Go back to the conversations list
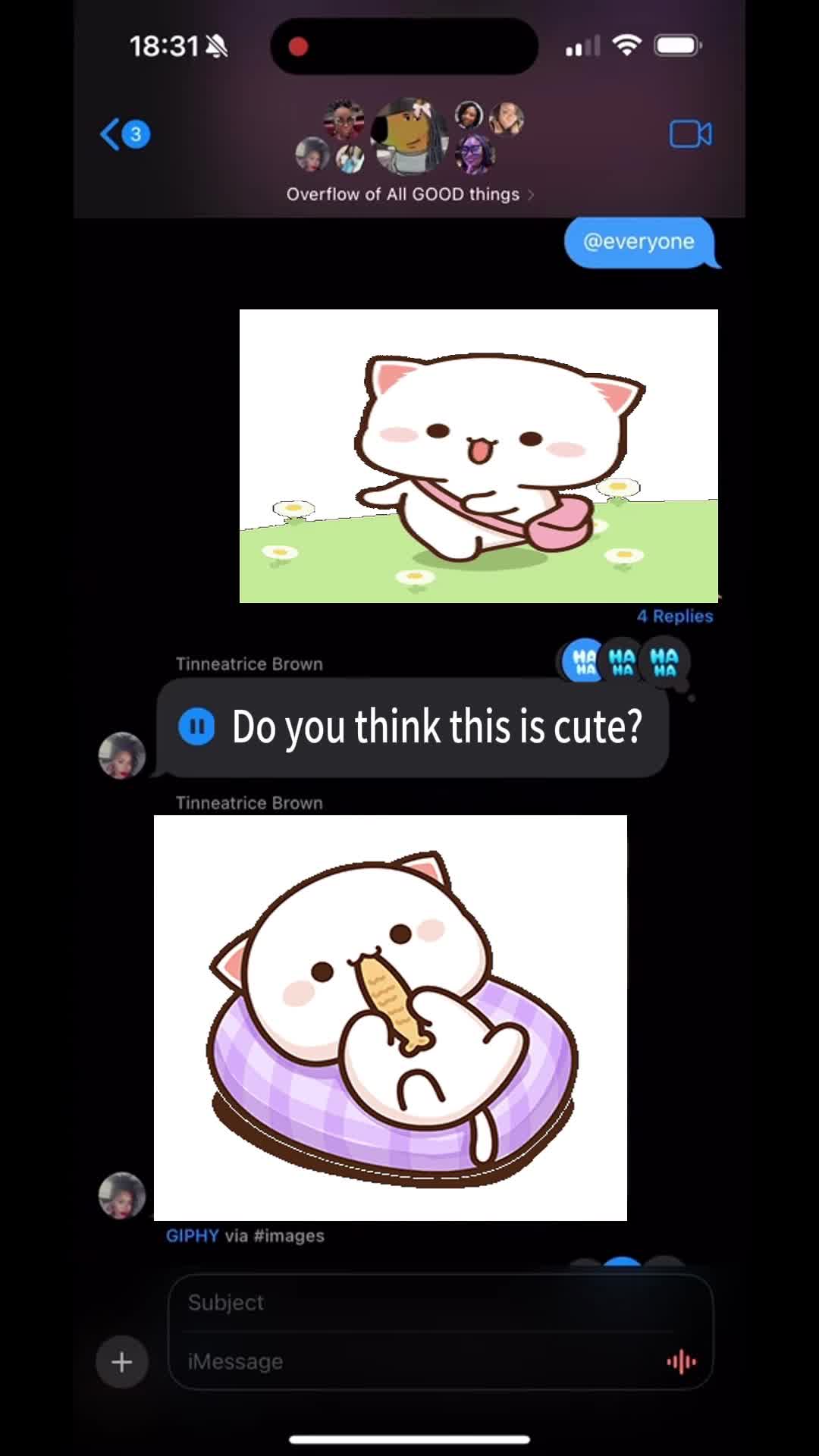The height and width of the screenshot is (1456, 819). [124, 135]
